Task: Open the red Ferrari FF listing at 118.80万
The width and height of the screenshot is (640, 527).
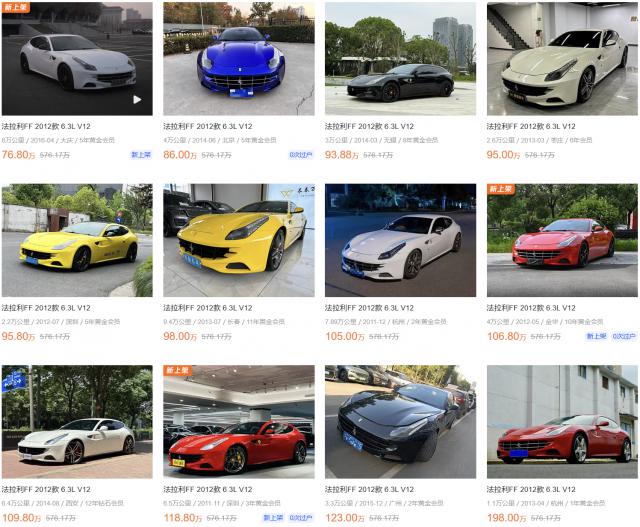Action: (x=238, y=421)
